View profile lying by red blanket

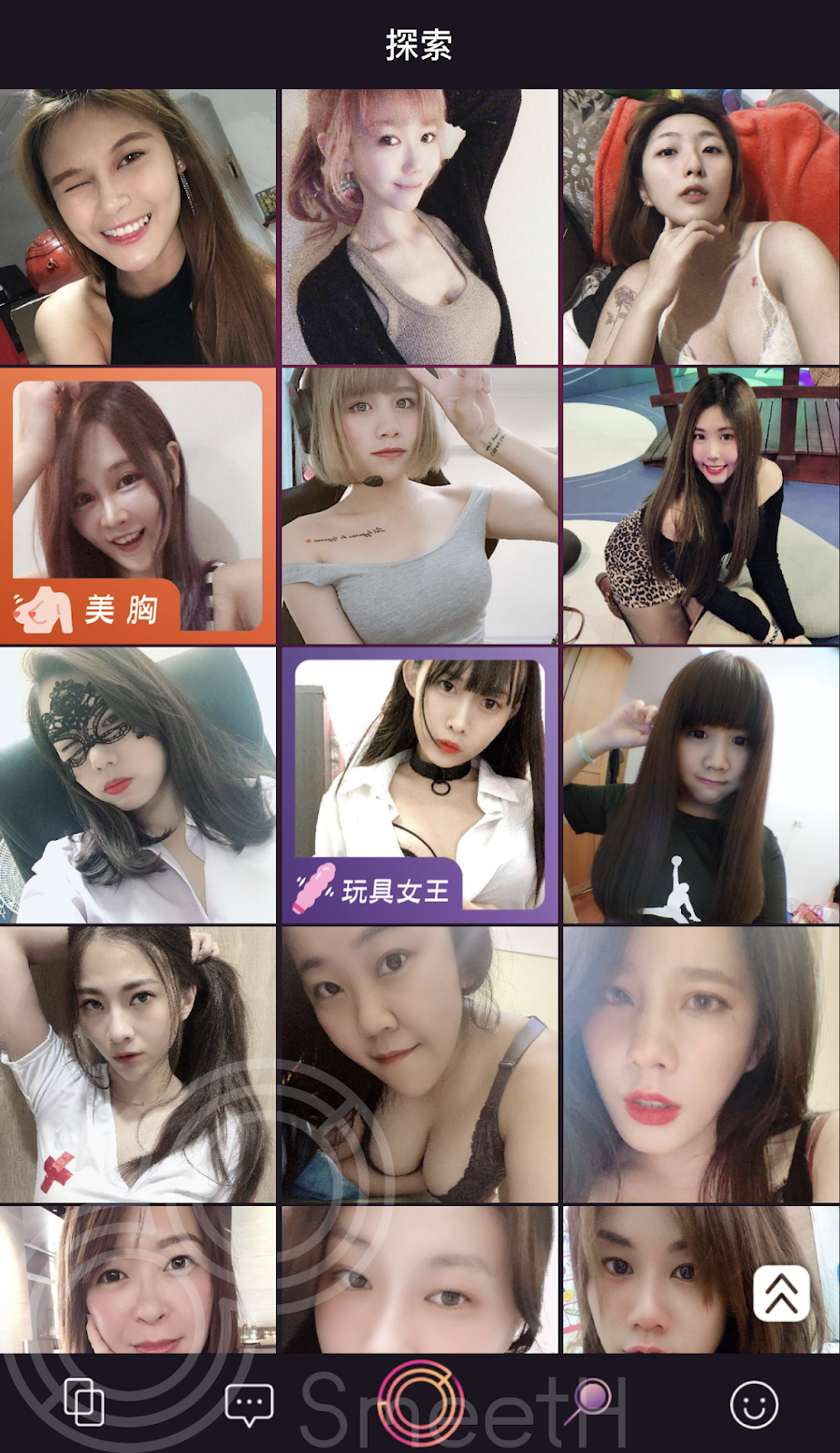(x=700, y=227)
